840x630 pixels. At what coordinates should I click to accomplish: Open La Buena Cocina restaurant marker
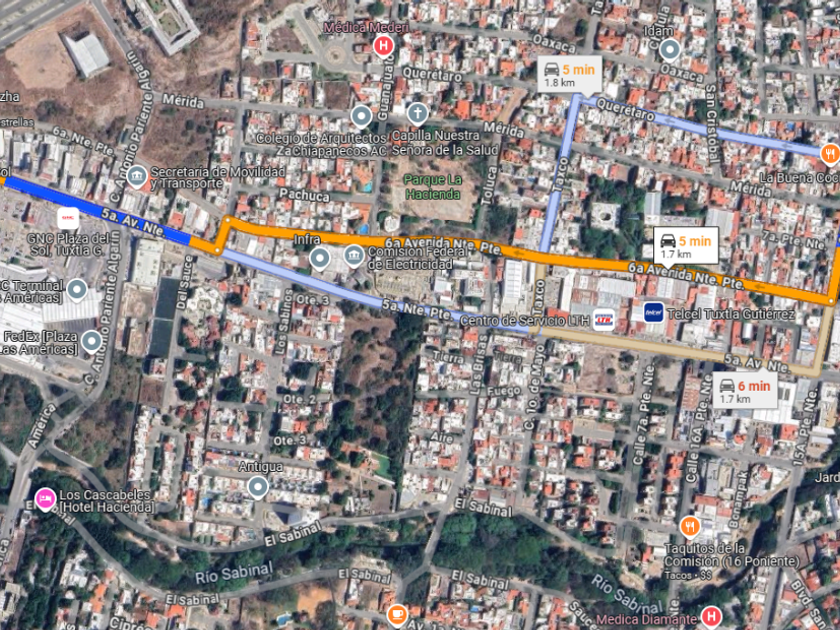[x=830, y=154]
